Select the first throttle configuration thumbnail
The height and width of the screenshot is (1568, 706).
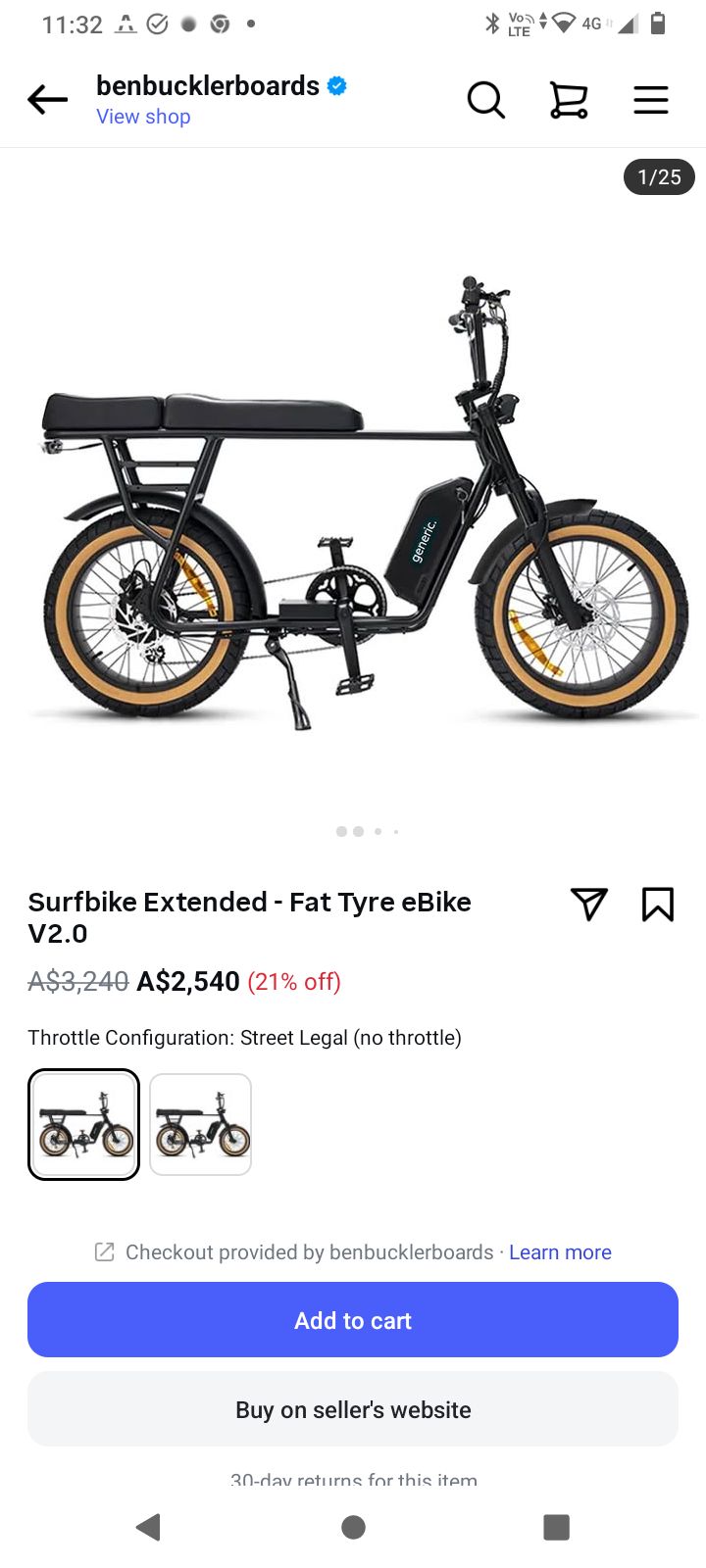click(x=84, y=1124)
